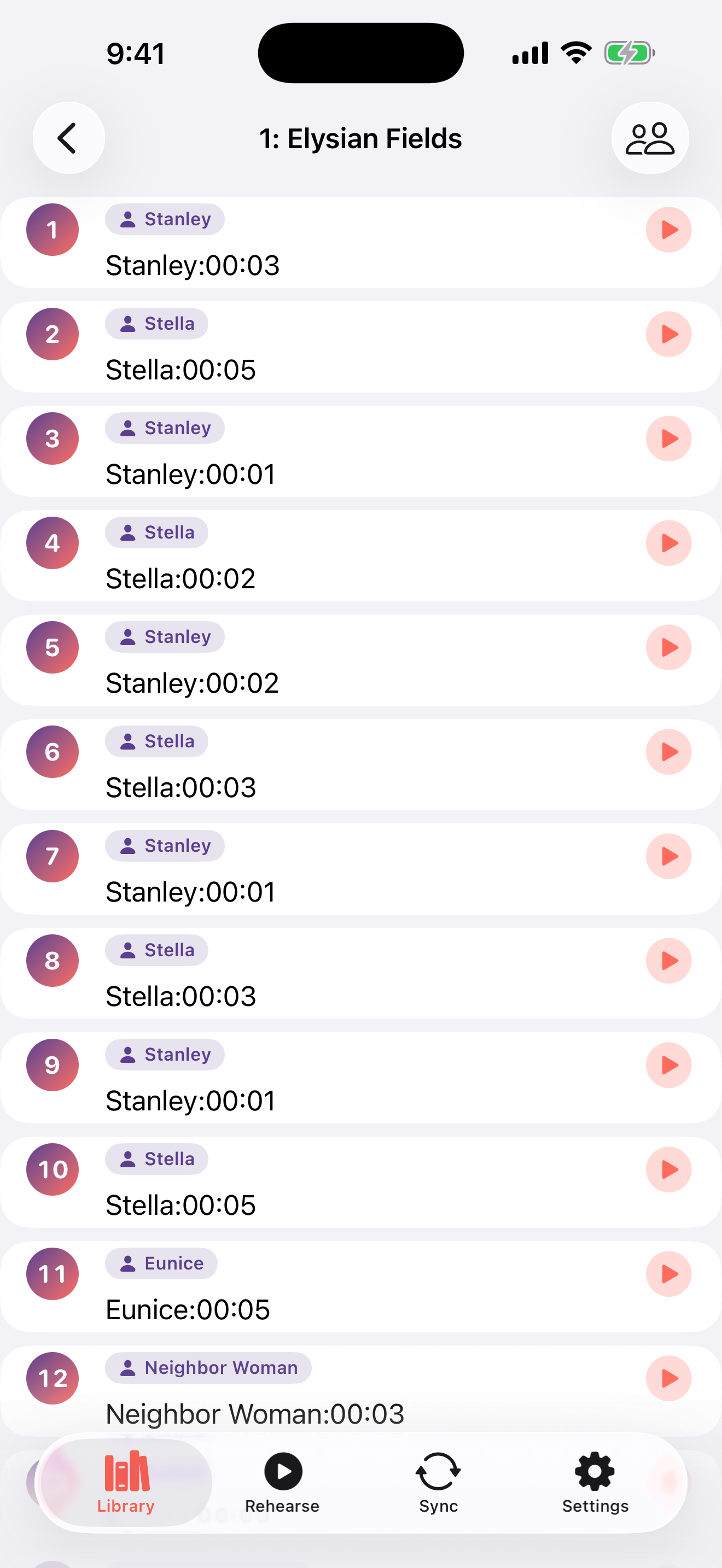Select the Library tab
Screen dimensions: 722x1568
126,1483
